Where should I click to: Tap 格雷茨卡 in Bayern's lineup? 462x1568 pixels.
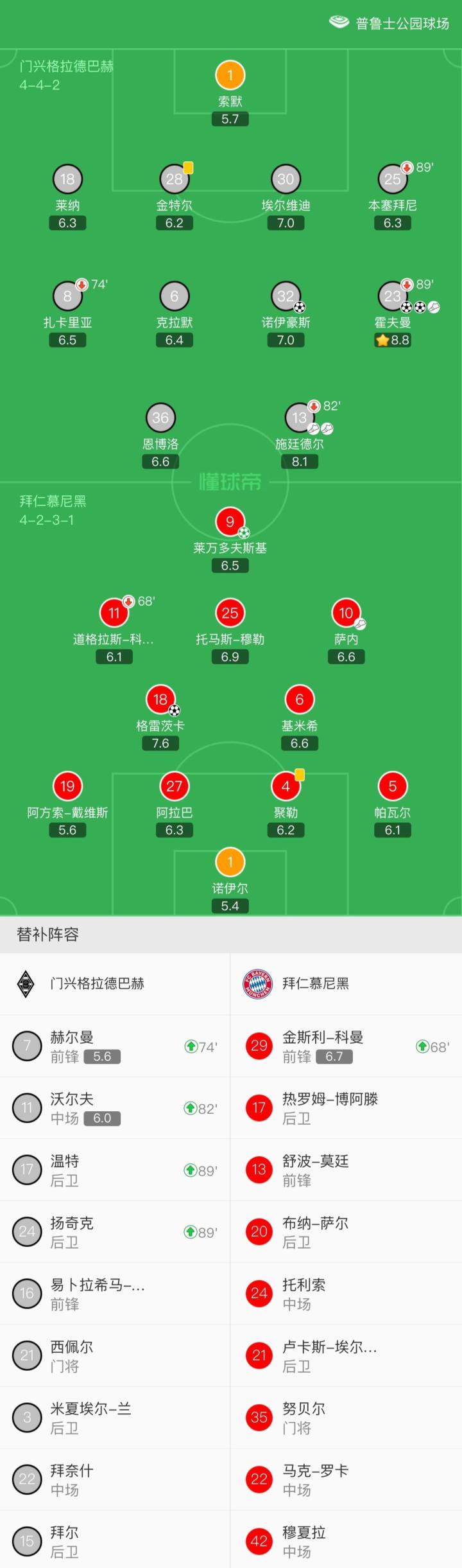coord(160,701)
